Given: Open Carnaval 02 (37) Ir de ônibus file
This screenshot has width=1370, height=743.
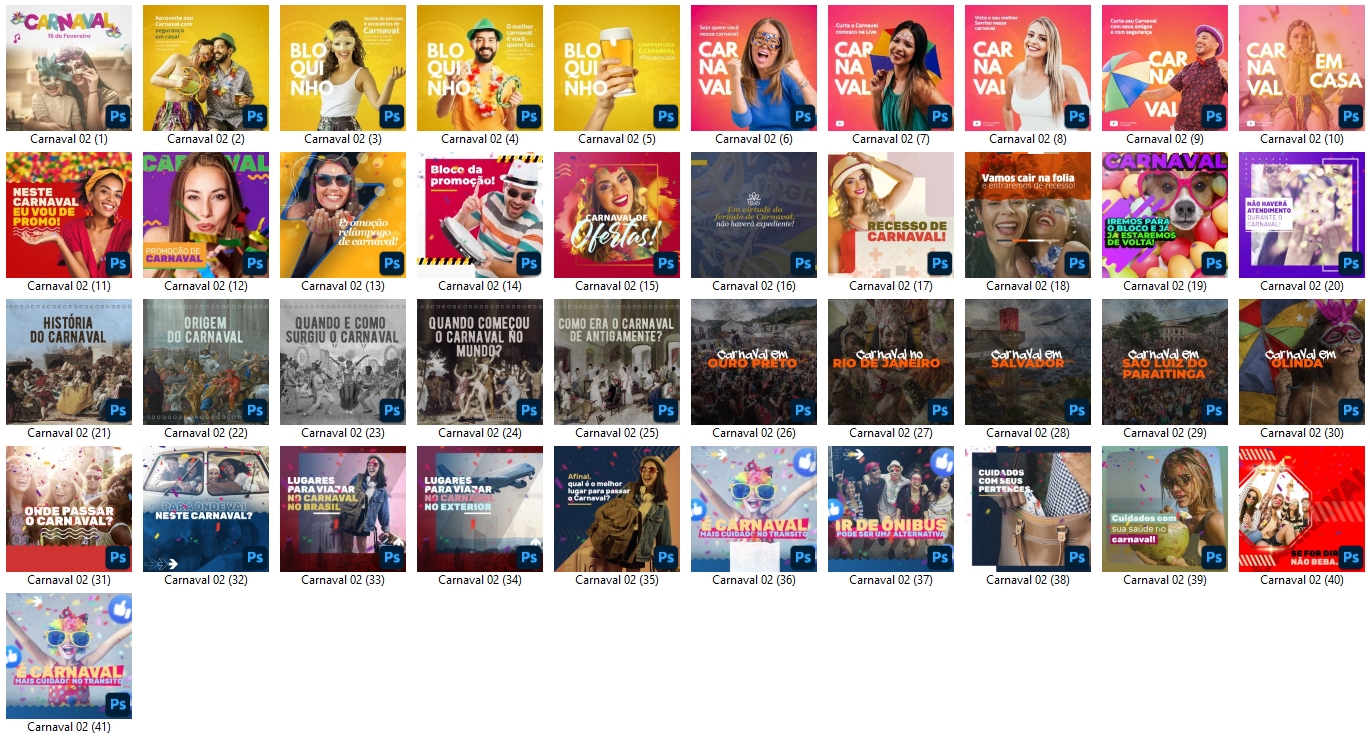Looking at the screenshot, I should click(x=891, y=509).
